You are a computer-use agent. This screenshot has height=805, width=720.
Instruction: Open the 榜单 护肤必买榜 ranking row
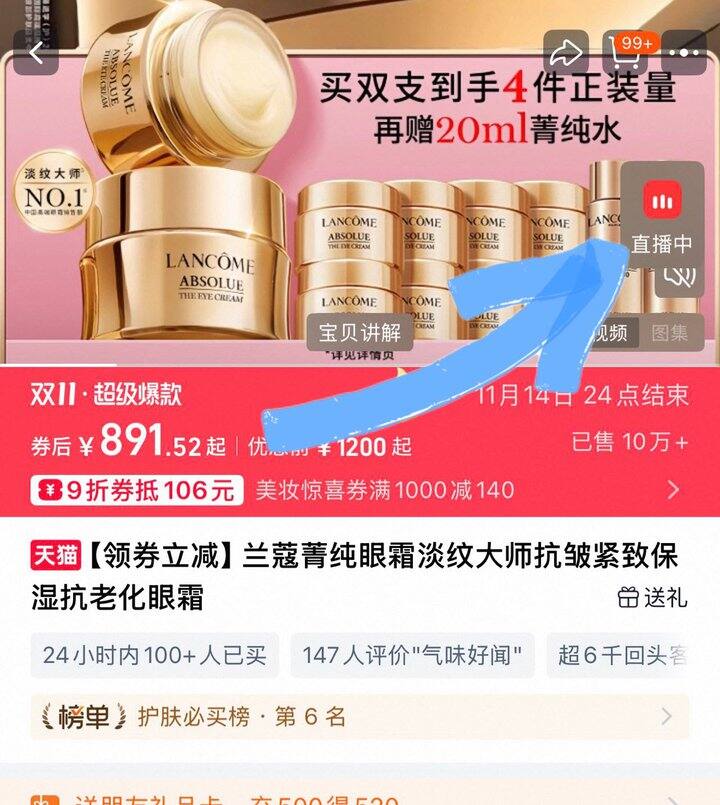click(360, 716)
